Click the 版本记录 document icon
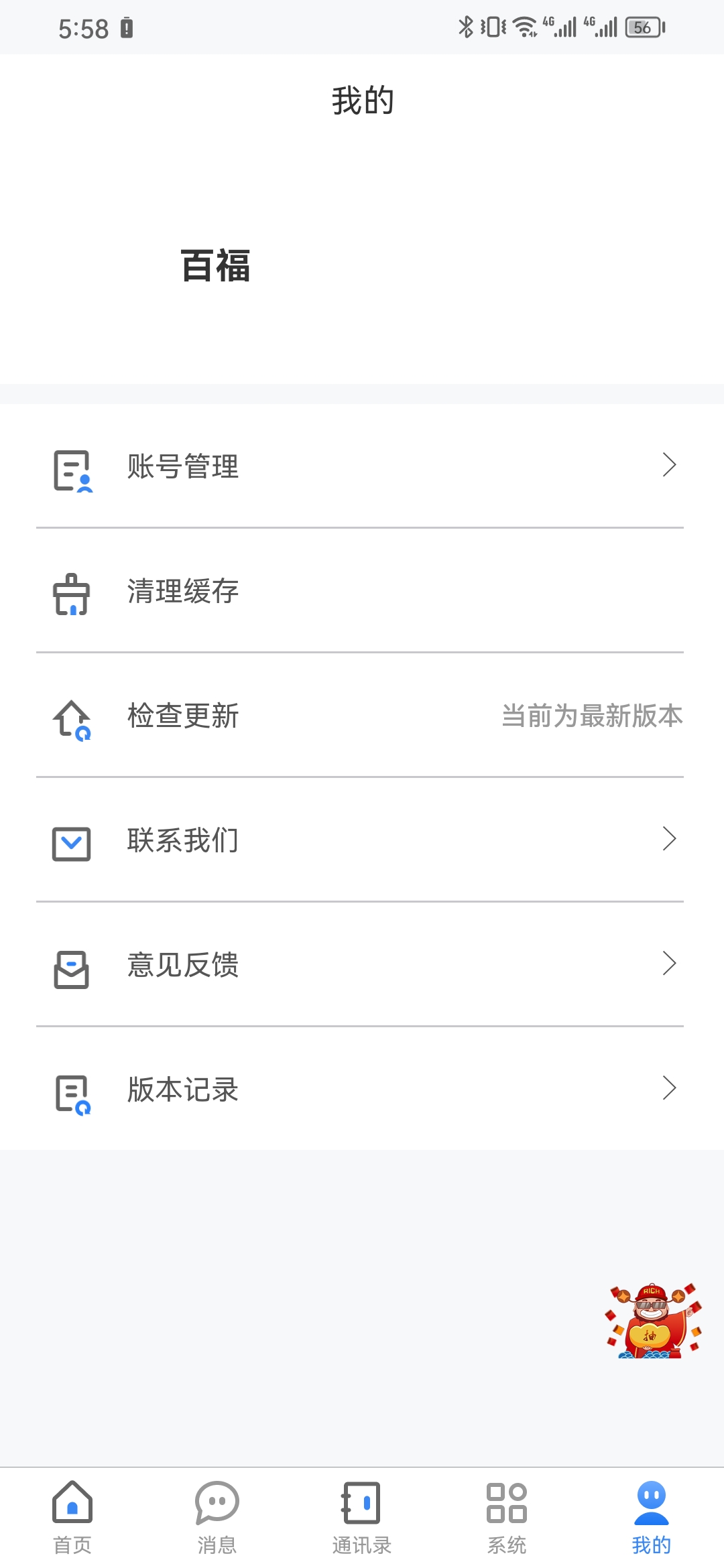 tap(70, 1090)
